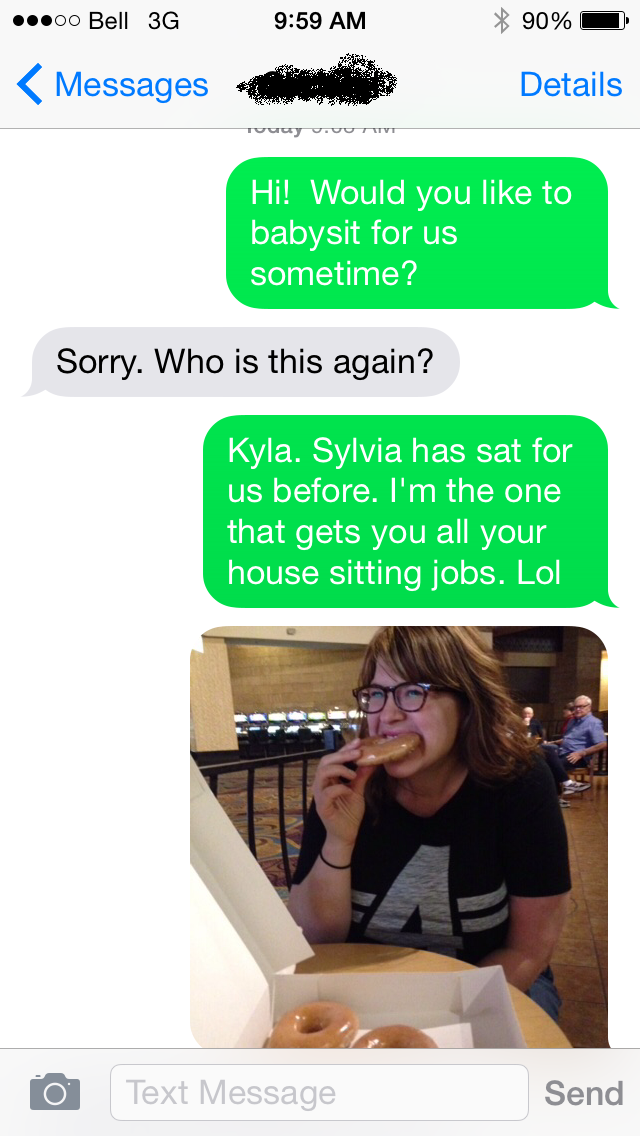
Task: Open the sent donut photo attachment
Action: pos(398,836)
